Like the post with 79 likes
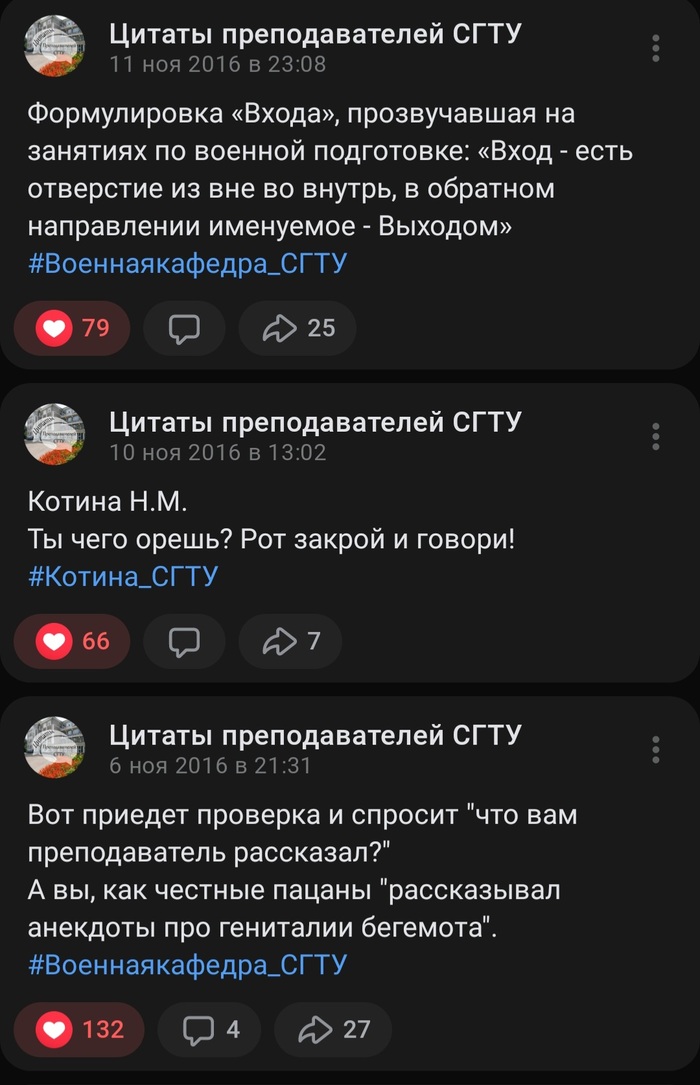Screen dimensions: 700x1085 pyautogui.click(x=72, y=328)
